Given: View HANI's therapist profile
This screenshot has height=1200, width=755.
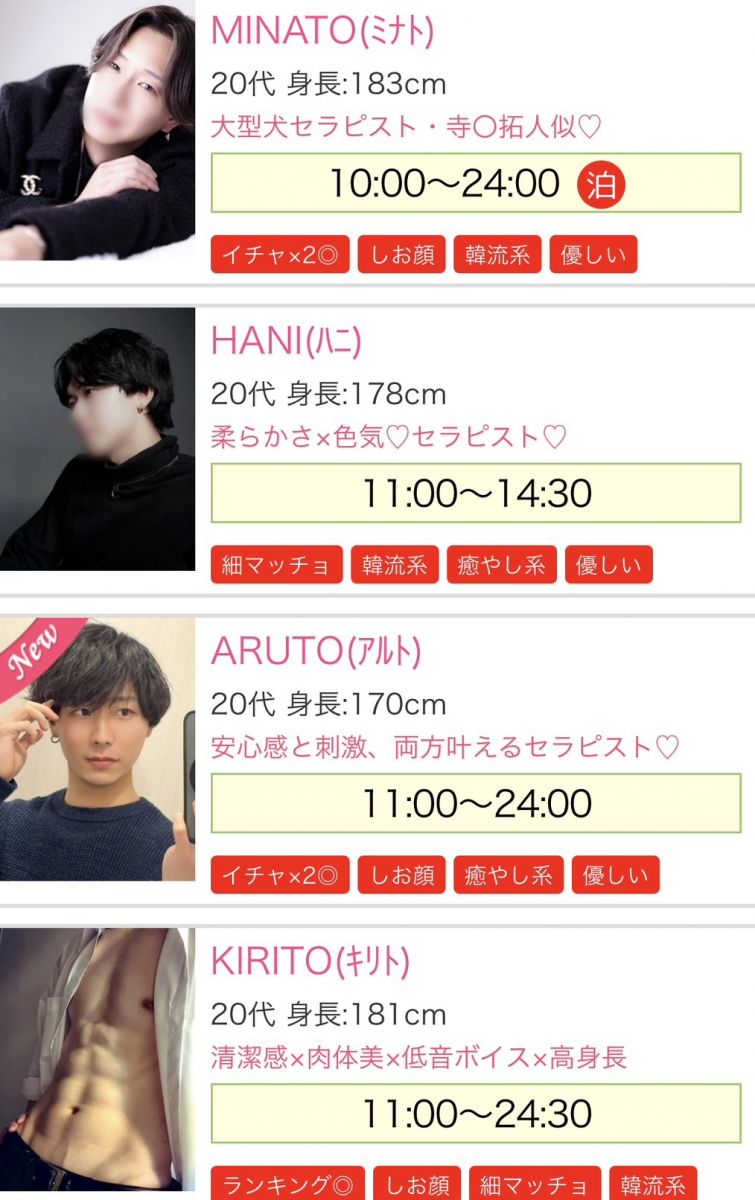Looking at the screenshot, I should click(x=286, y=342).
